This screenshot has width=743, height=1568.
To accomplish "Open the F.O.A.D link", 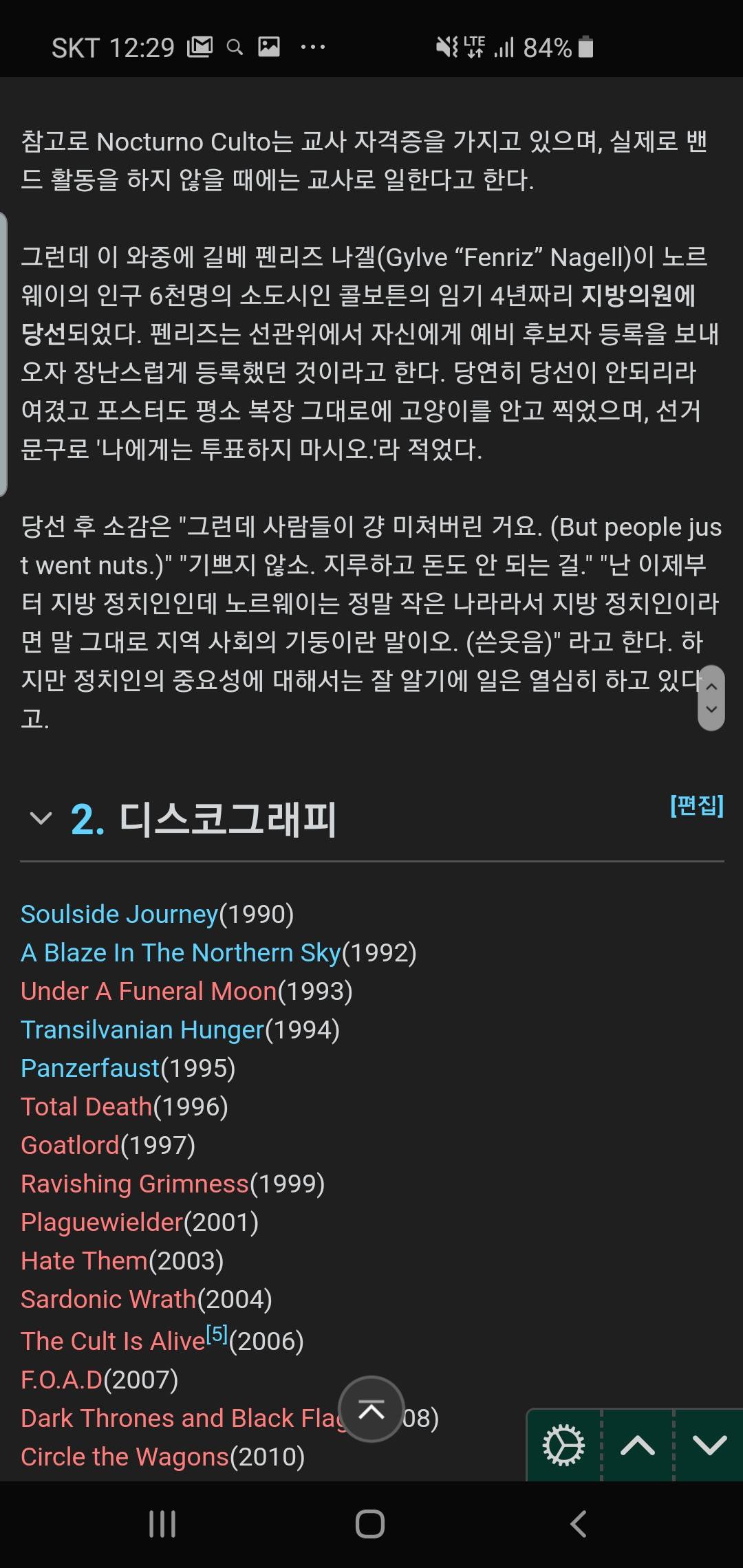I will point(62,1380).
